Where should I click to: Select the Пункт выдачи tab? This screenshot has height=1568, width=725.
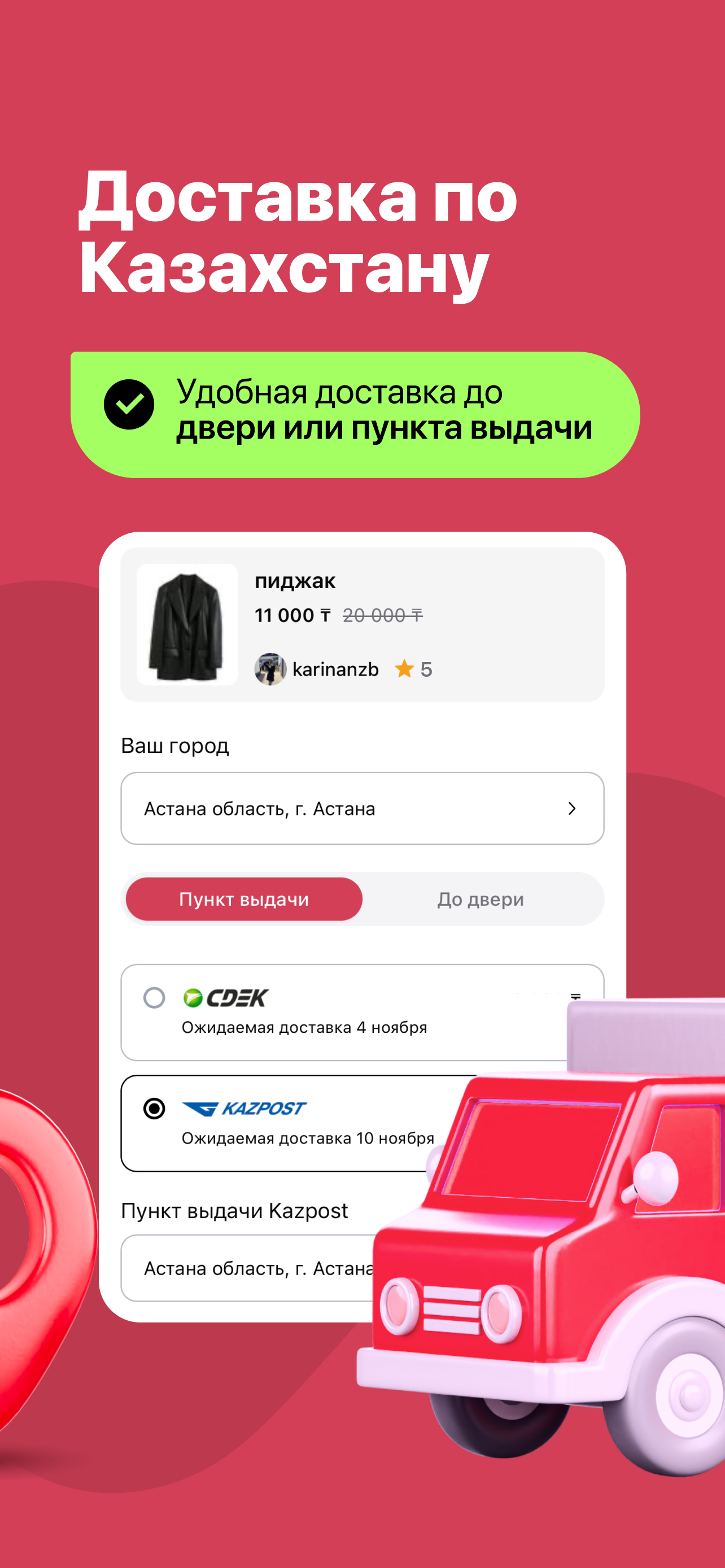point(243,899)
